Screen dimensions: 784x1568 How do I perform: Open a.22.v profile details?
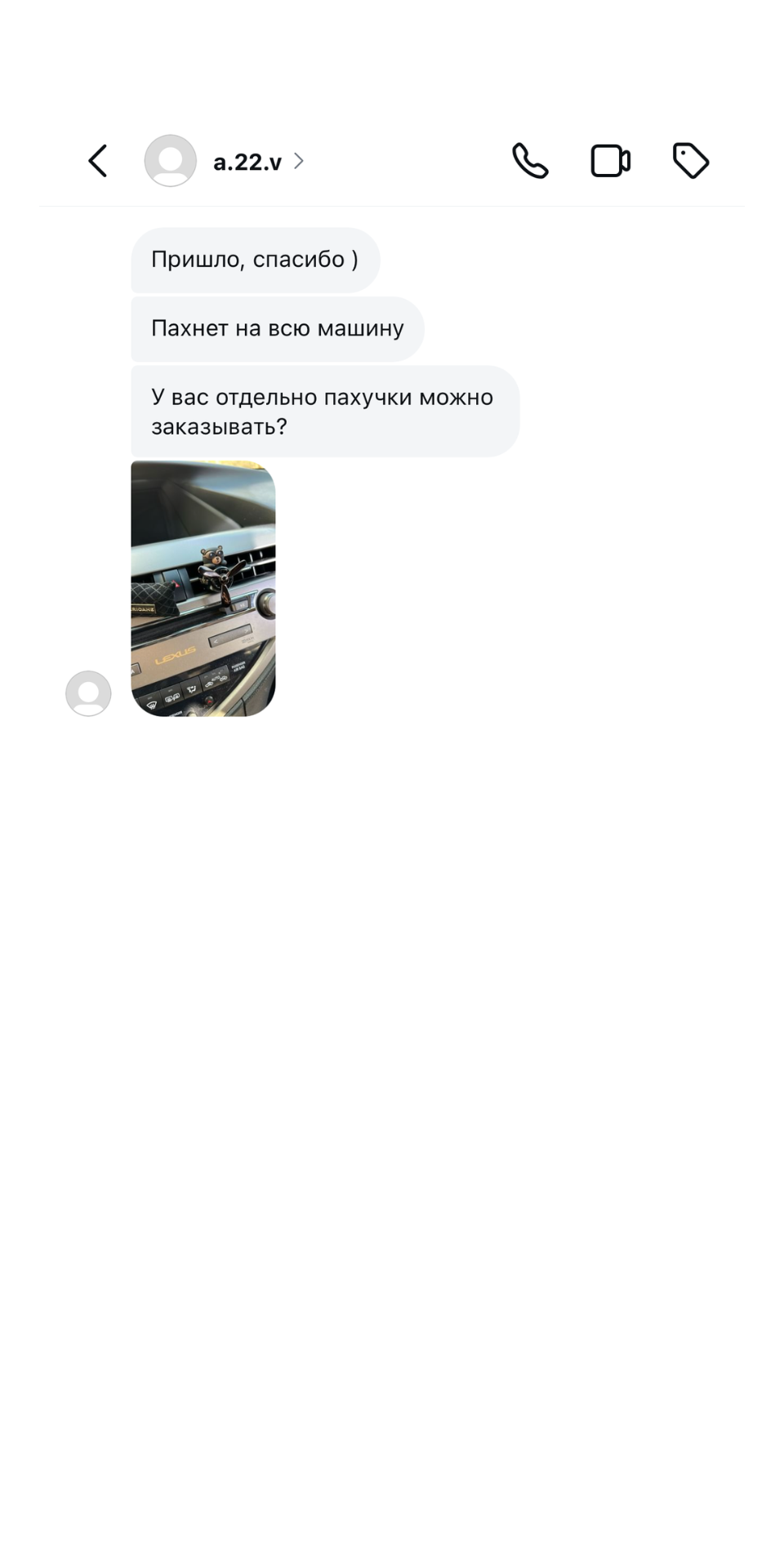coord(258,162)
